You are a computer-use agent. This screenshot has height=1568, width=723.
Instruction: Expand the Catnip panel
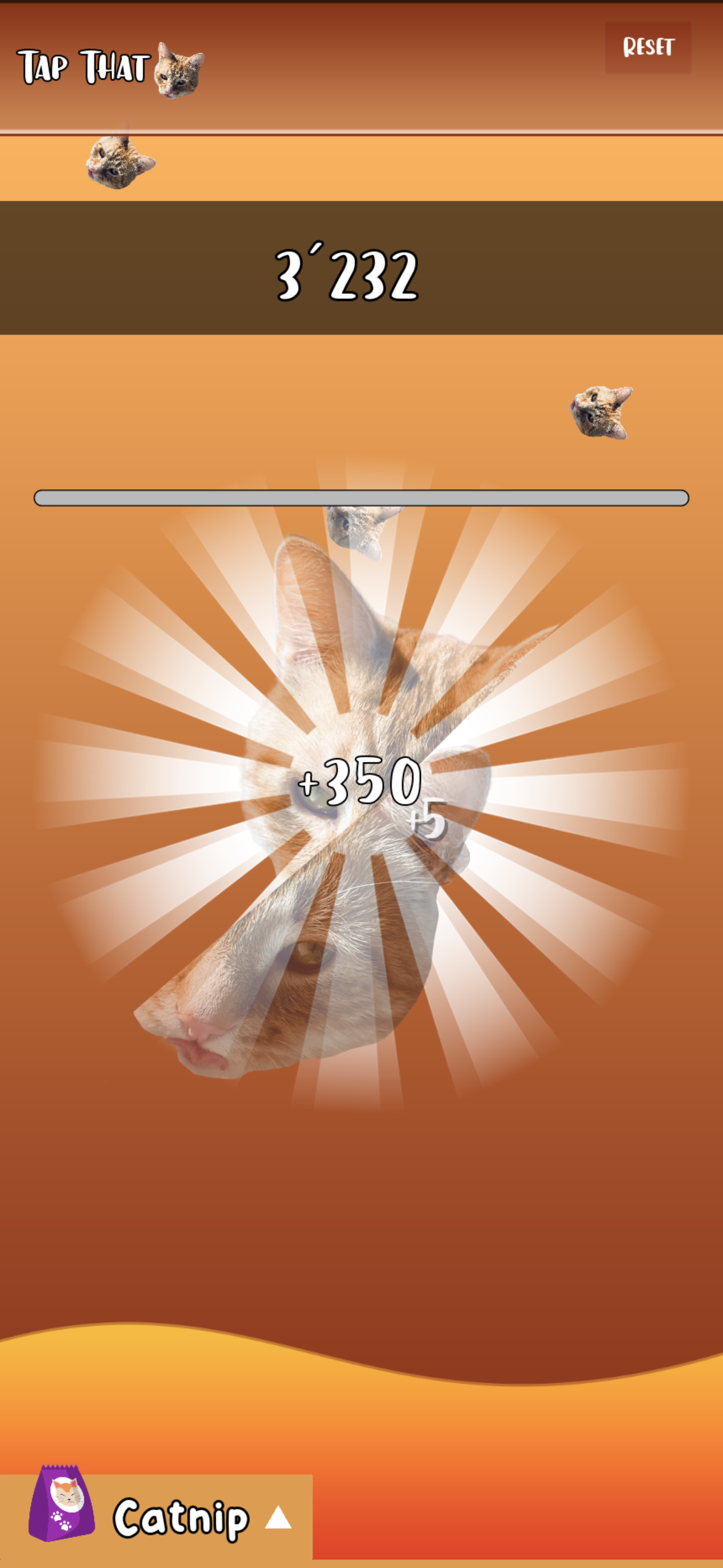point(277,1518)
